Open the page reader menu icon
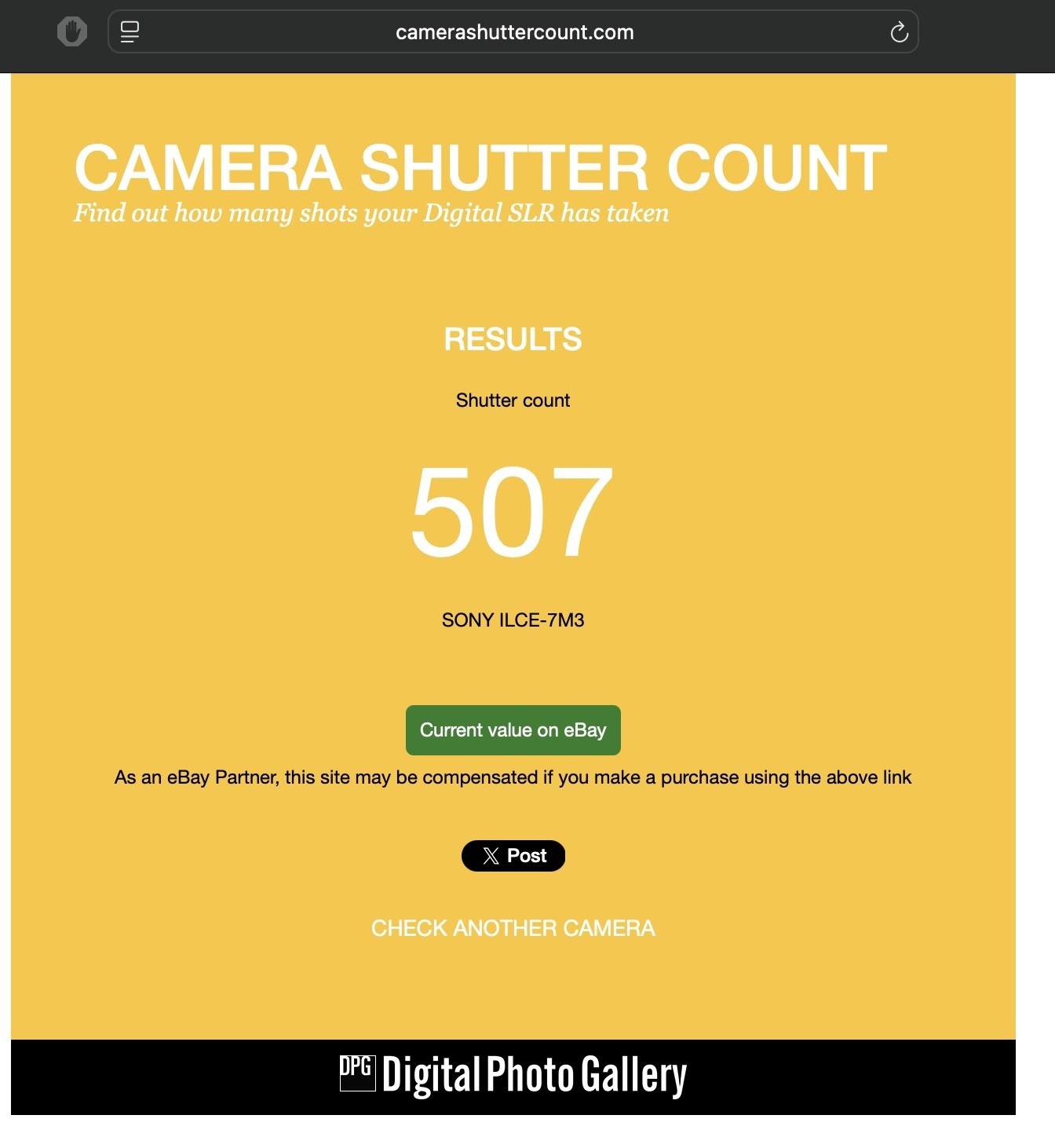This screenshot has height=1148, width=1055. tap(130, 32)
